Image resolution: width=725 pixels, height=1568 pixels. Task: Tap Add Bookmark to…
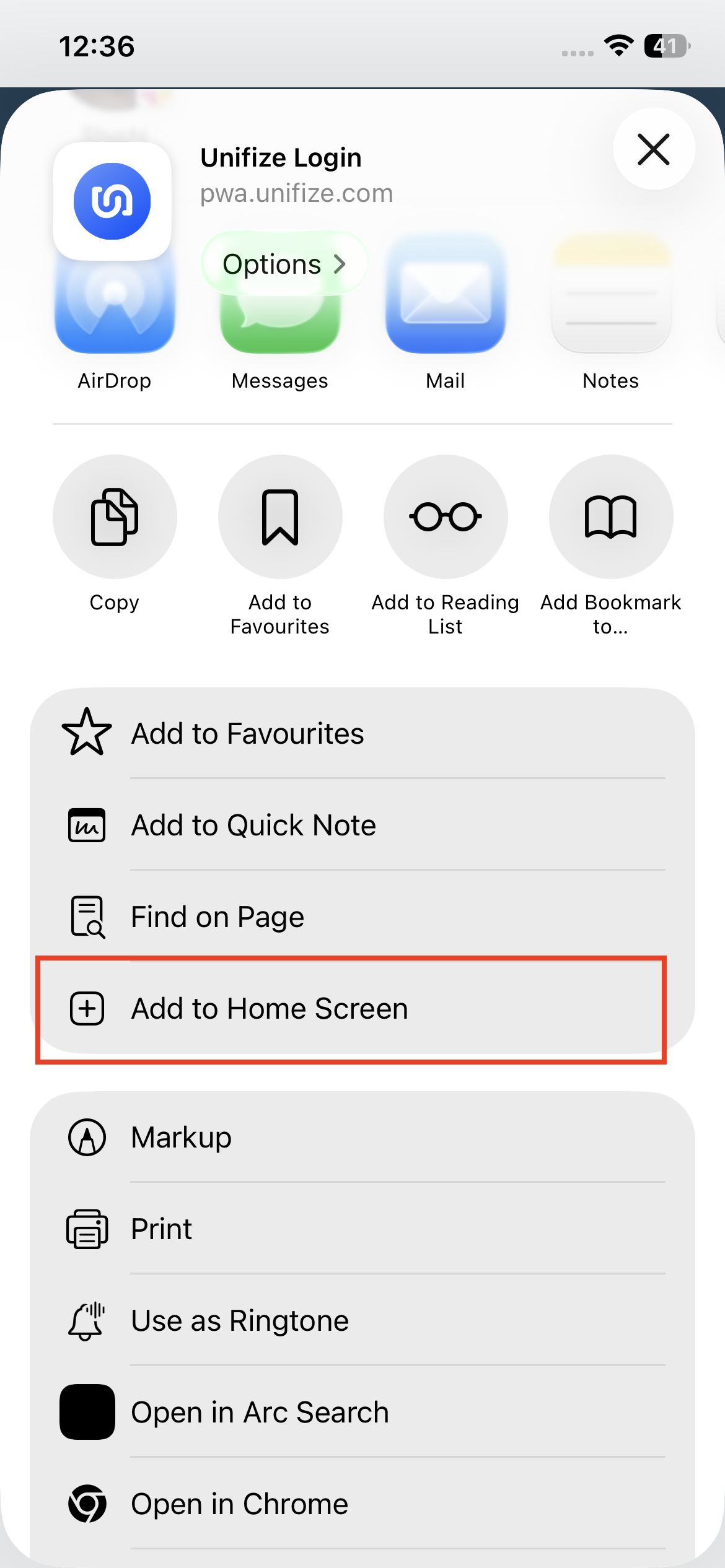click(x=611, y=517)
